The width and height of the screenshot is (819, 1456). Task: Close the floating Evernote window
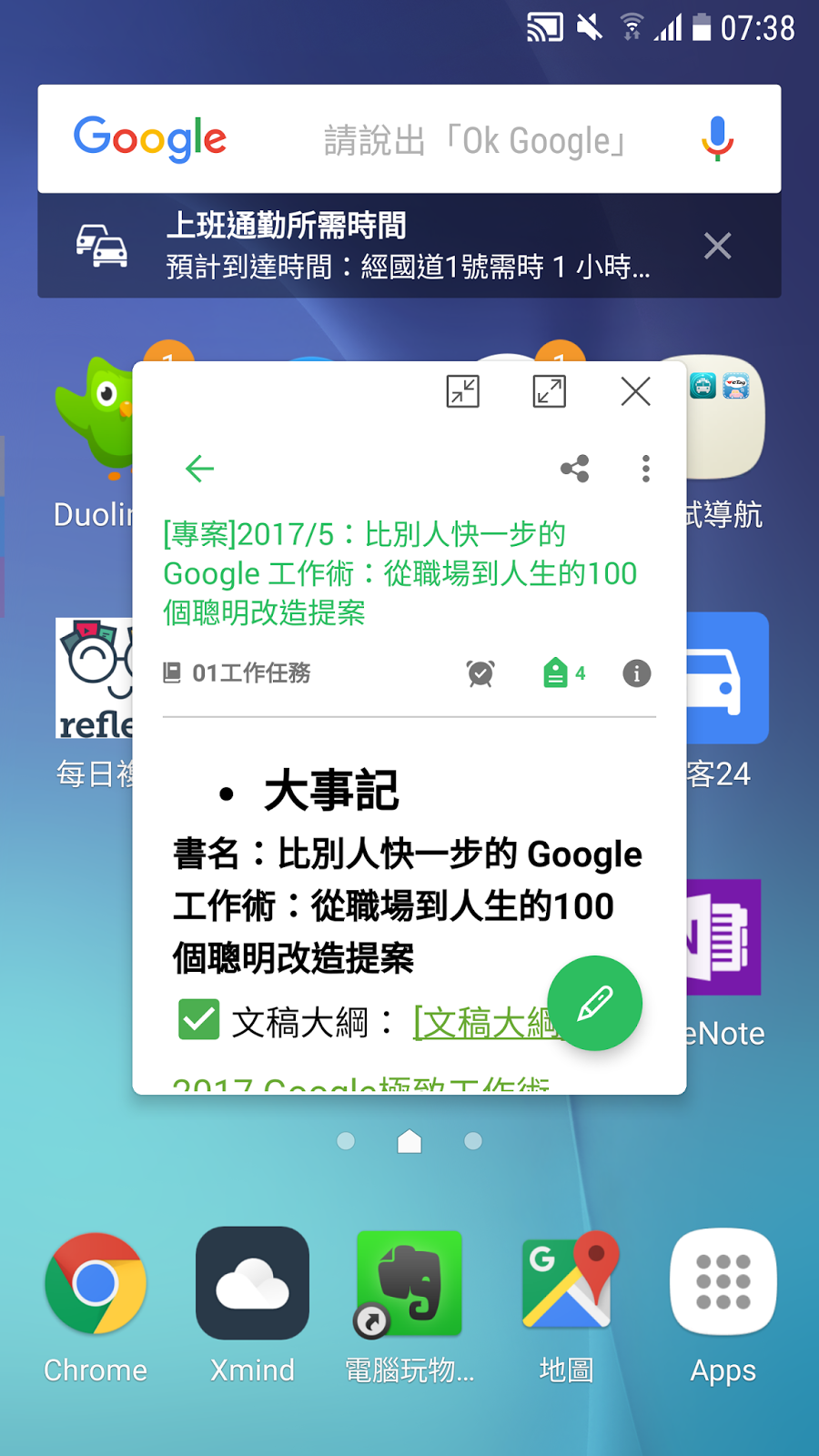[635, 391]
